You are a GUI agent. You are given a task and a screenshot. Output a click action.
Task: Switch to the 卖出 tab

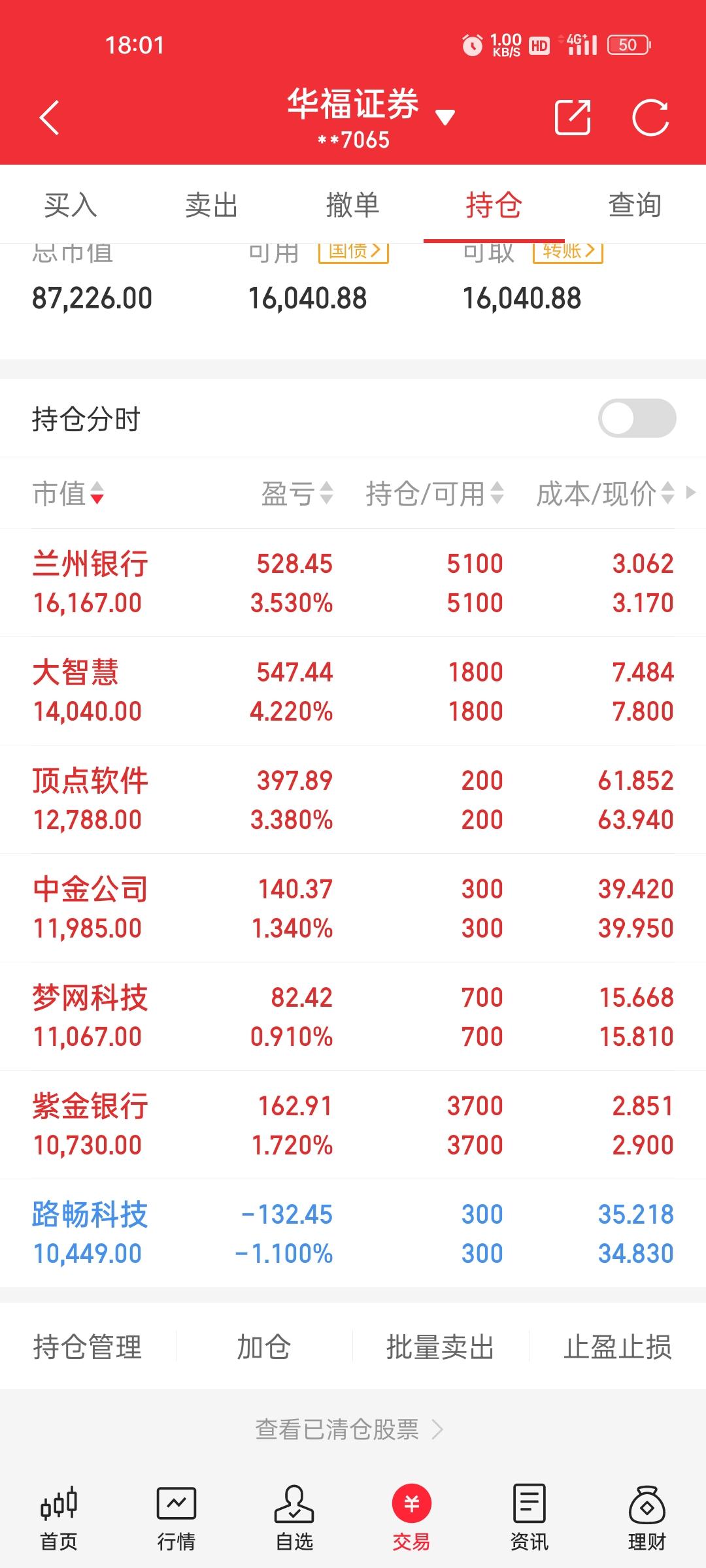click(211, 205)
